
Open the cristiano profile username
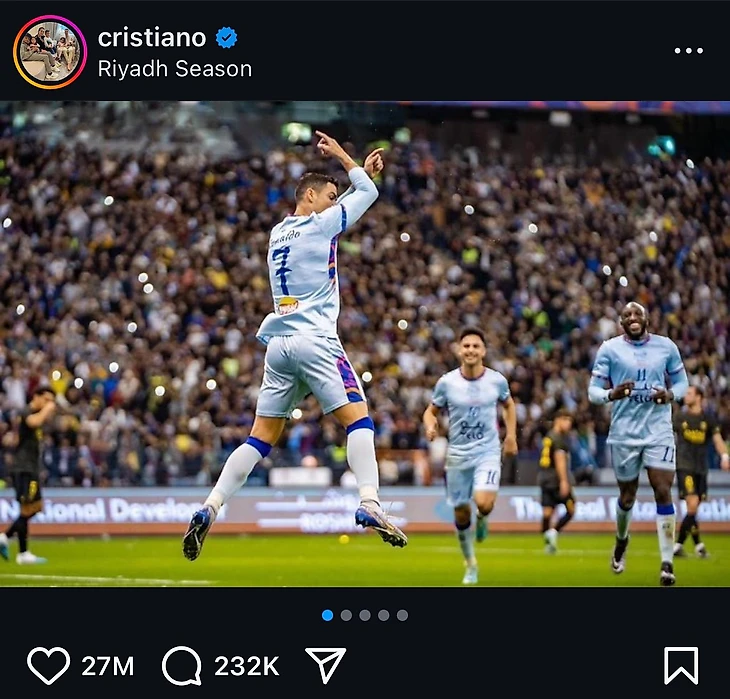[152, 38]
